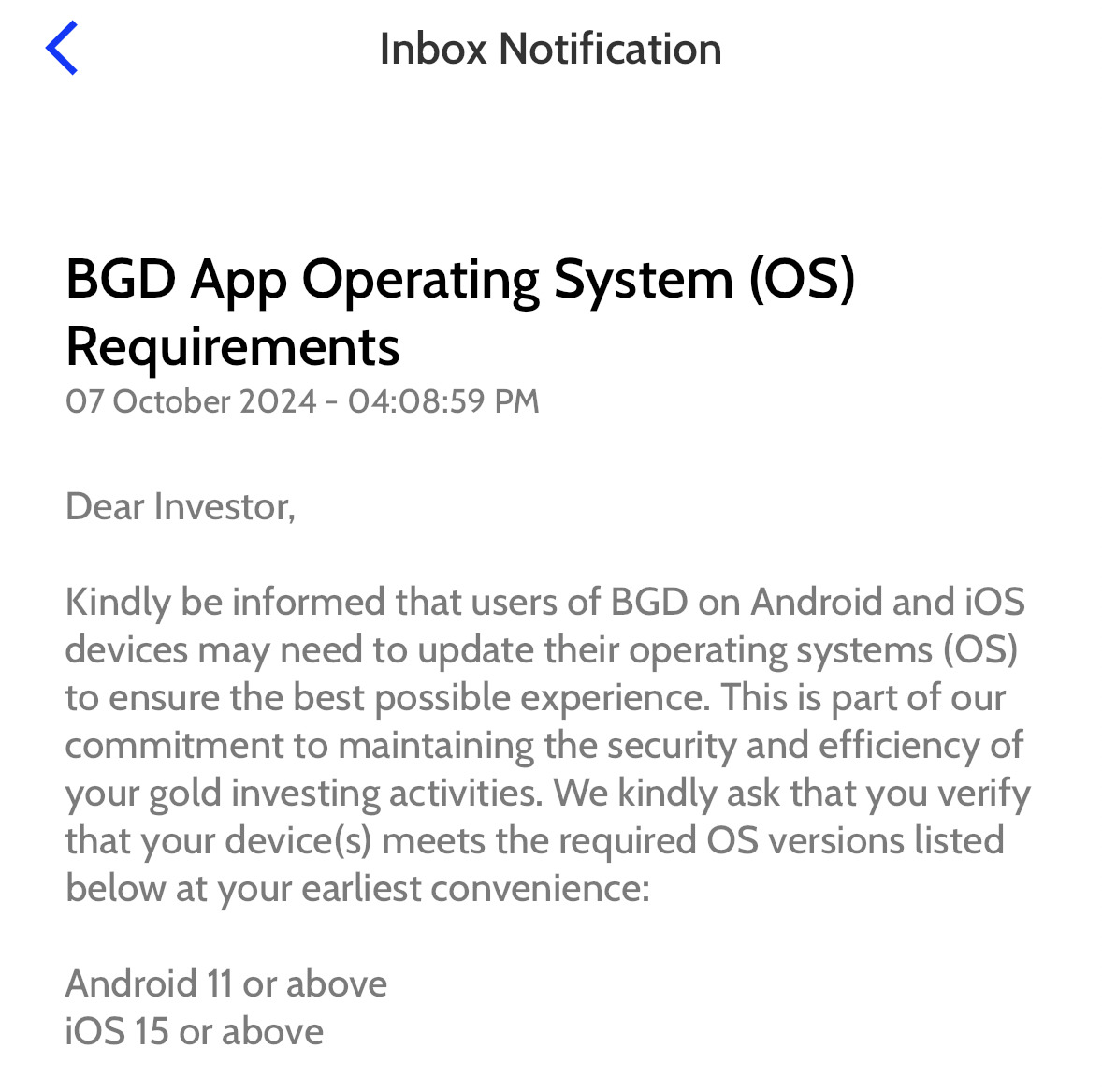Screen dimensions: 1102x1092
Task: Go back from Inbox Notification
Action: [62, 49]
